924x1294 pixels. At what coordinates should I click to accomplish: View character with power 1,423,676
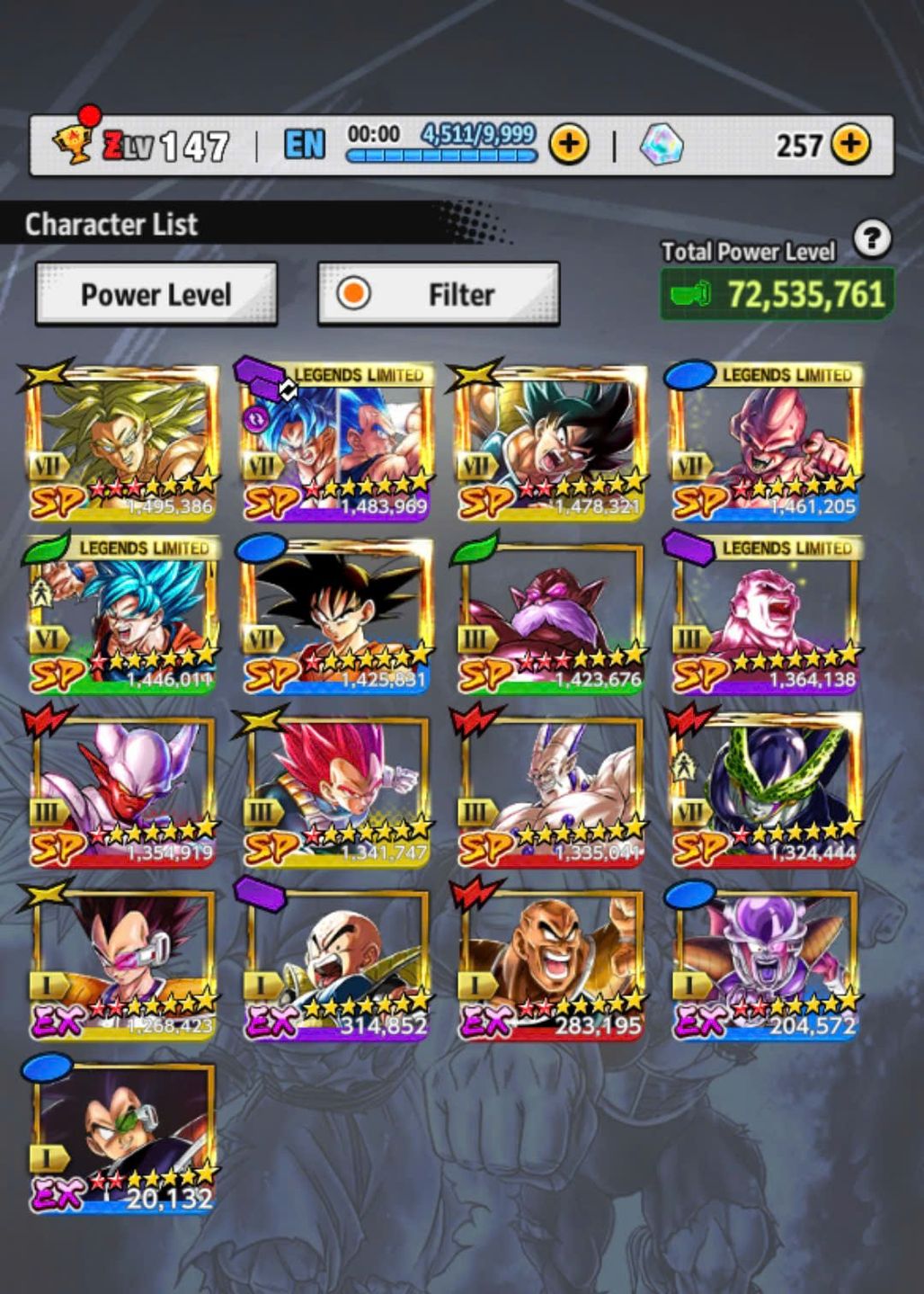click(x=551, y=615)
